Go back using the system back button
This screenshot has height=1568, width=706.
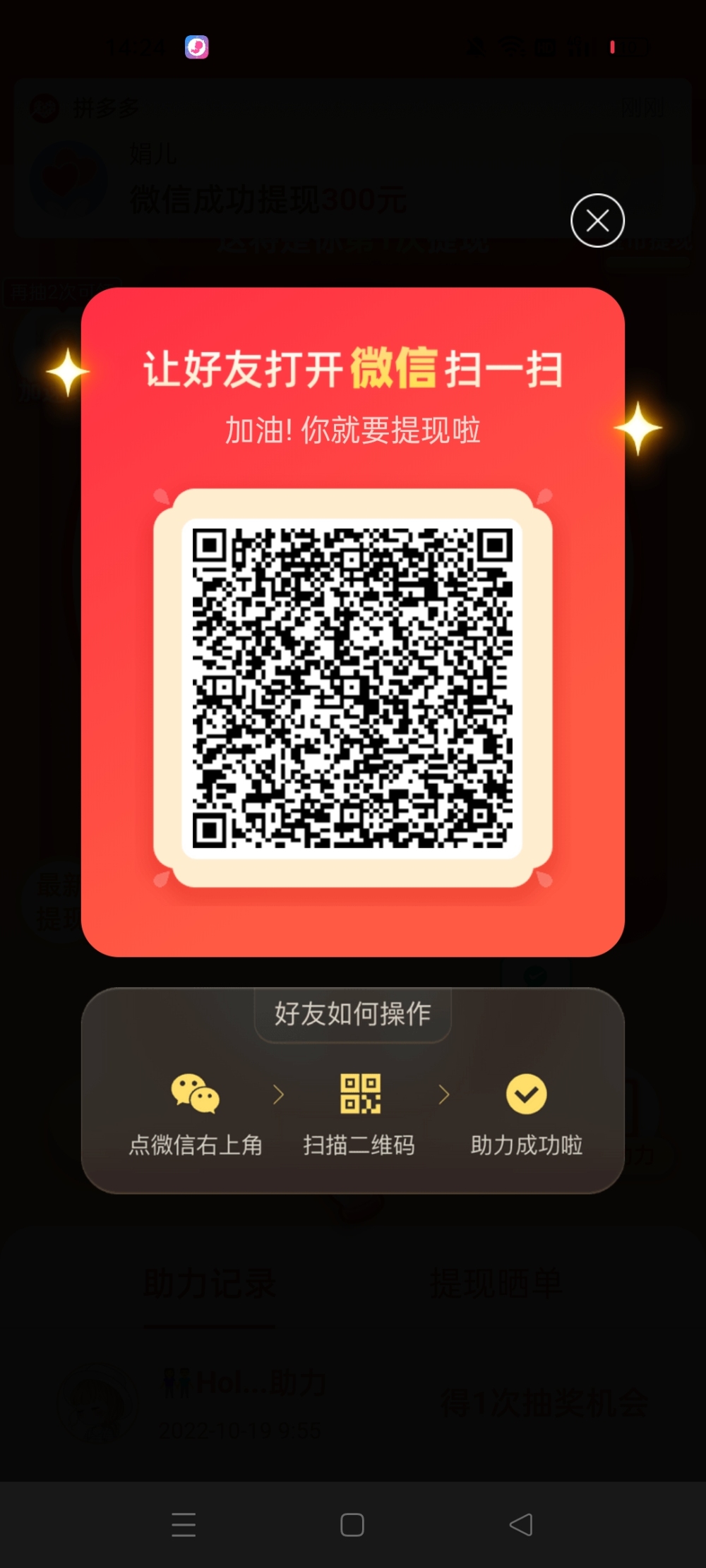(521, 1525)
